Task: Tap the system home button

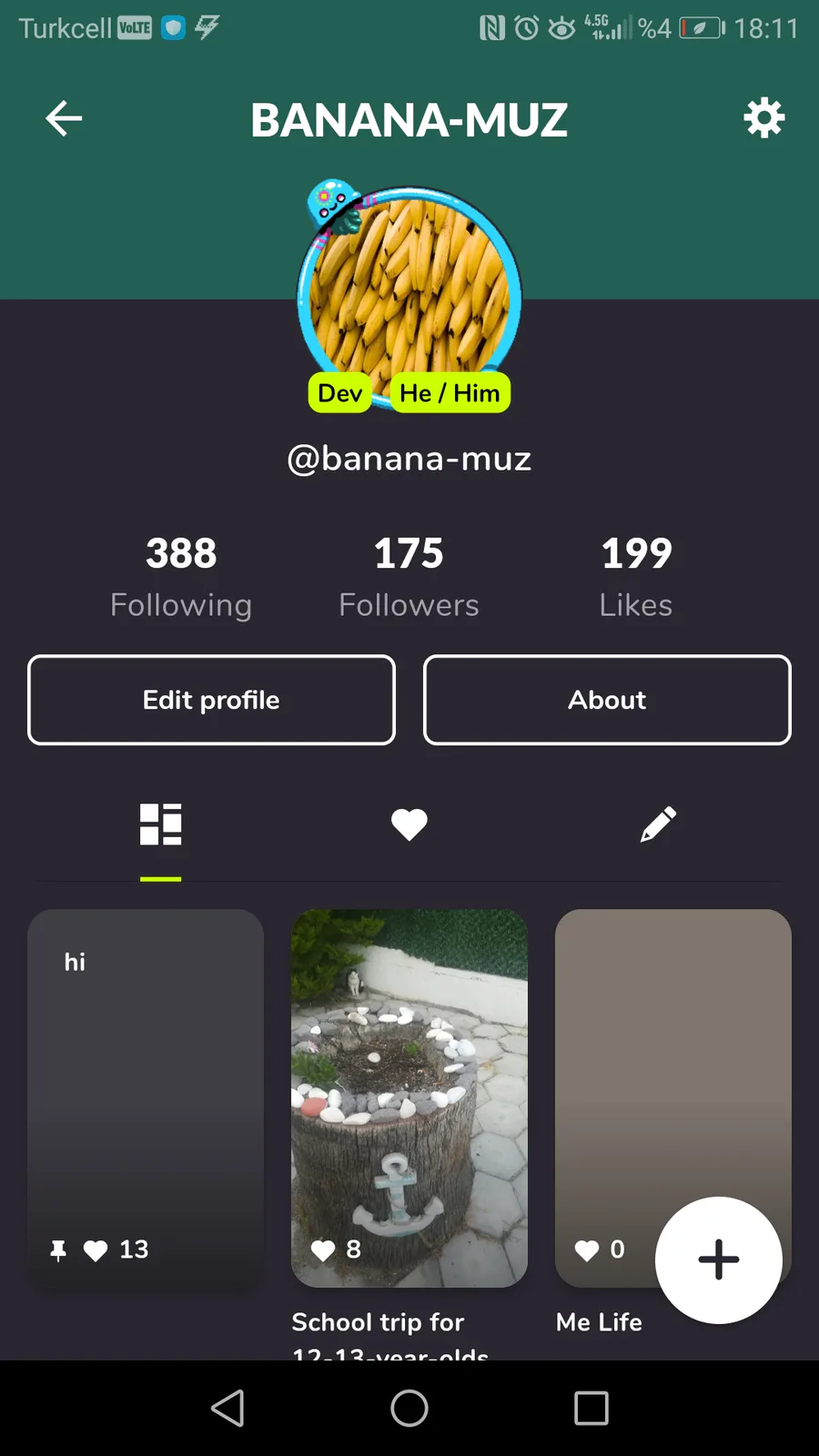Action: 409,1408
